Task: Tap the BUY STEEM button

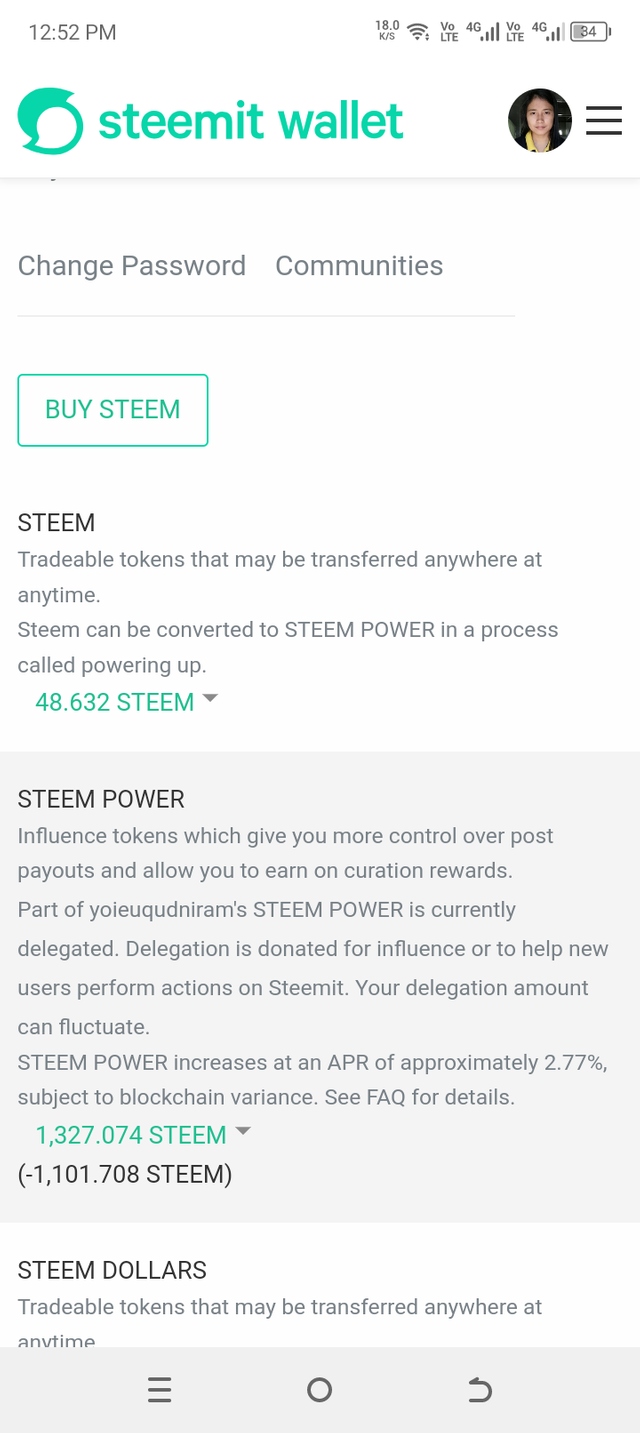Action: click(x=113, y=410)
